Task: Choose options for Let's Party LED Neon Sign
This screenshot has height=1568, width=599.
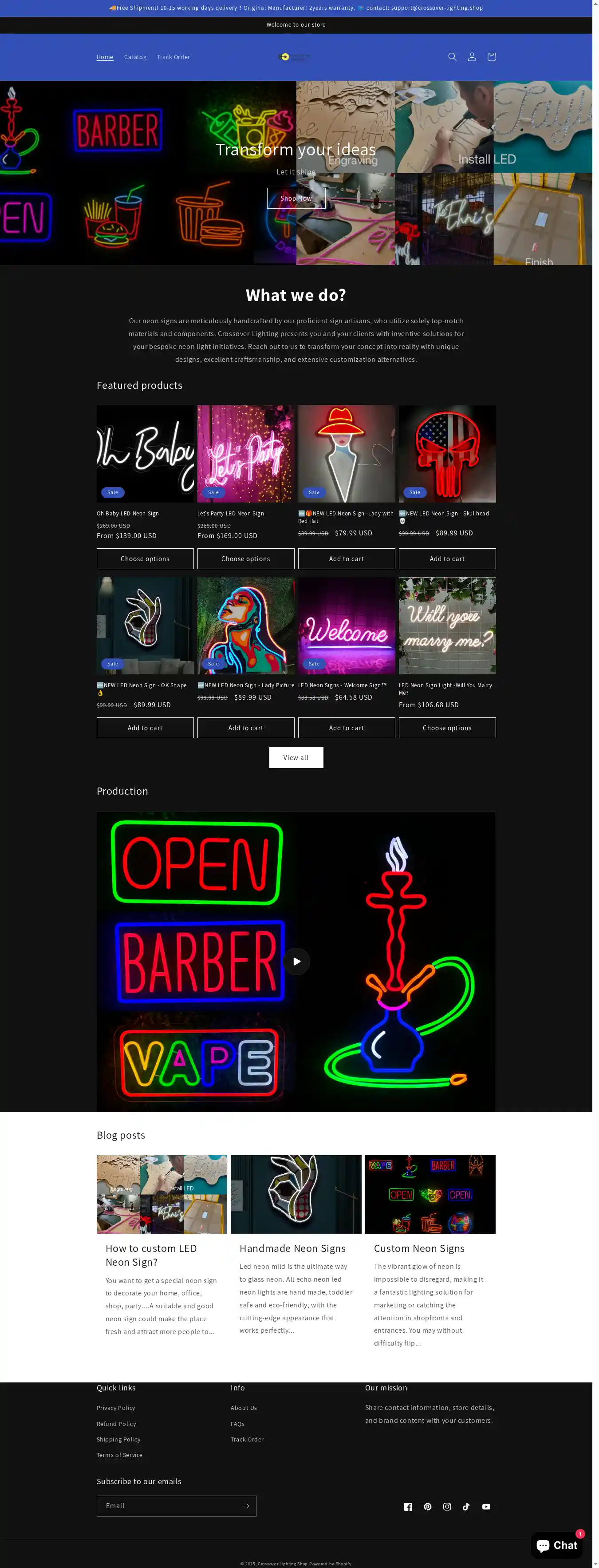Action: 246,559
